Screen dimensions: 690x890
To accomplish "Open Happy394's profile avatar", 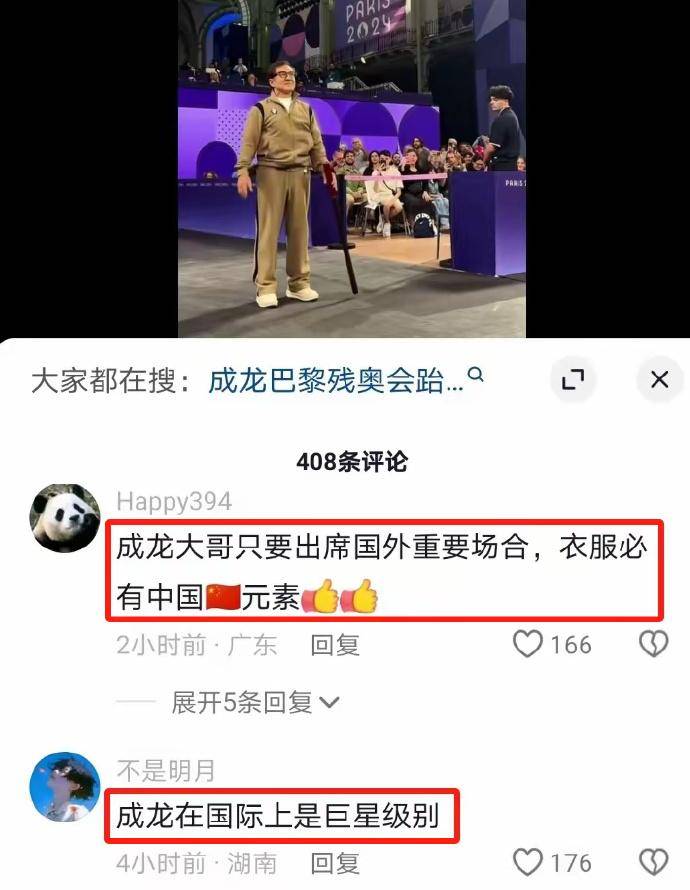I will click(x=66, y=518).
